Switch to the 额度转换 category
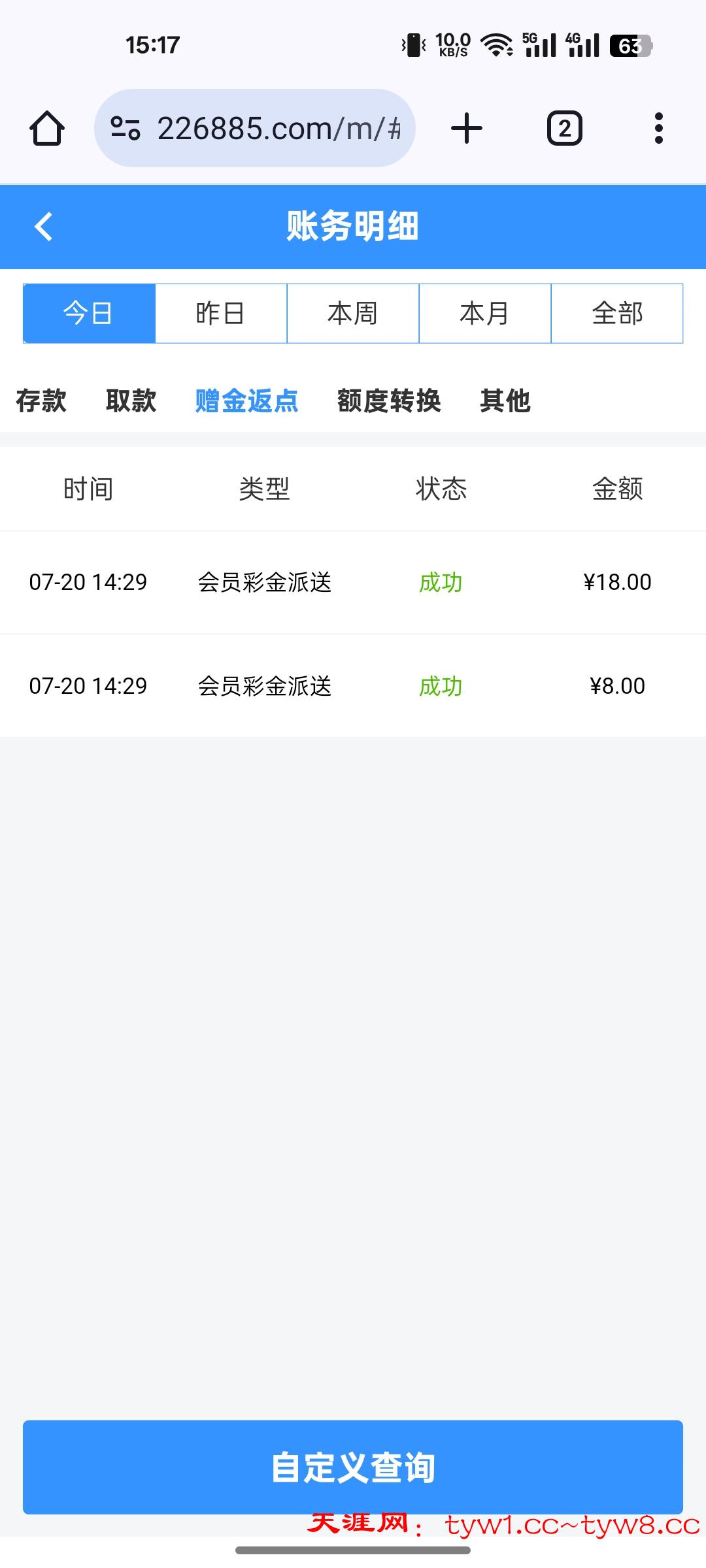The width and height of the screenshot is (706, 1568). pos(389,400)
